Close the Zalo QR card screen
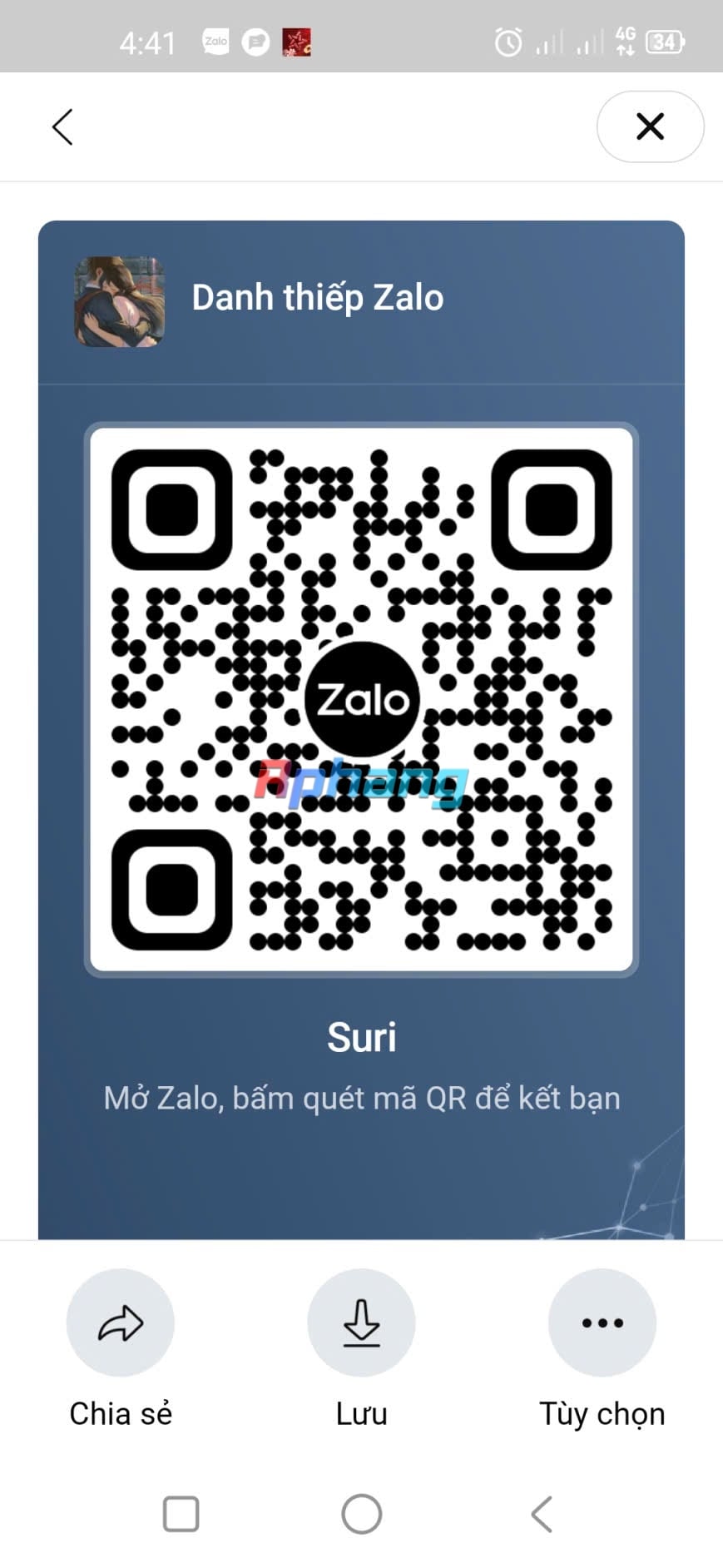Image resolution: width=723 pixels, height=1568 pixels. [650, 127]
